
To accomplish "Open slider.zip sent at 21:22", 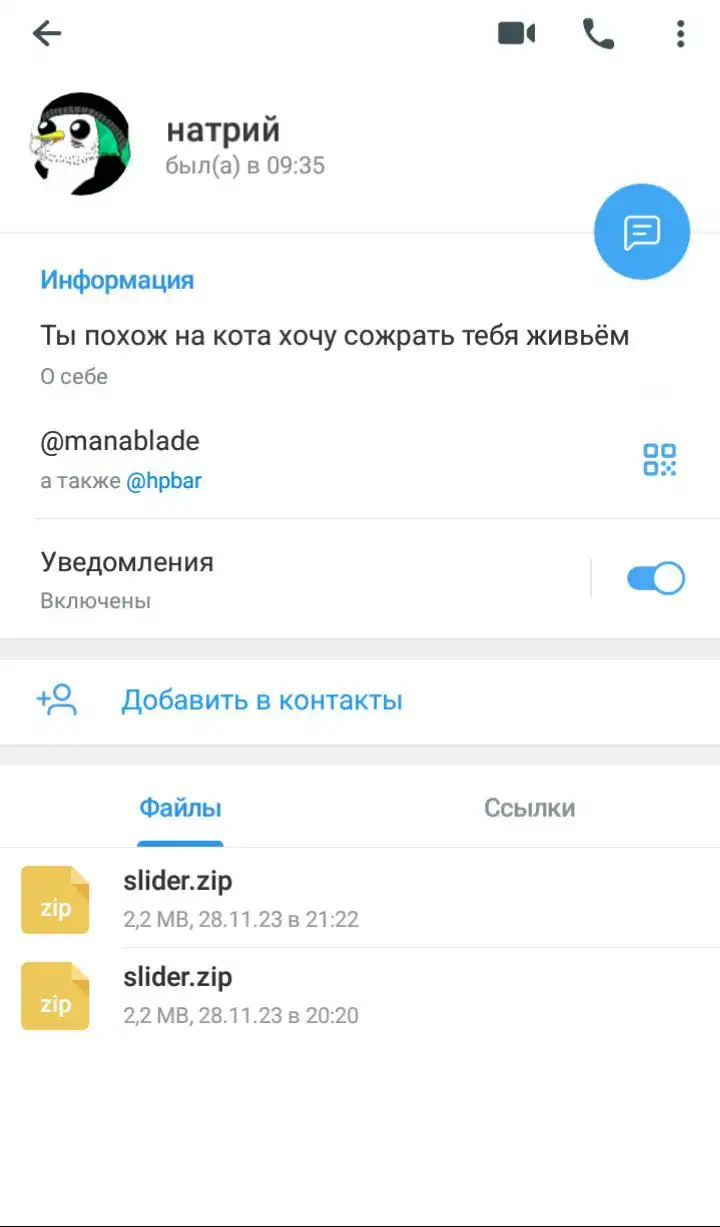I will pyautogui.click(x=360, y=899).
